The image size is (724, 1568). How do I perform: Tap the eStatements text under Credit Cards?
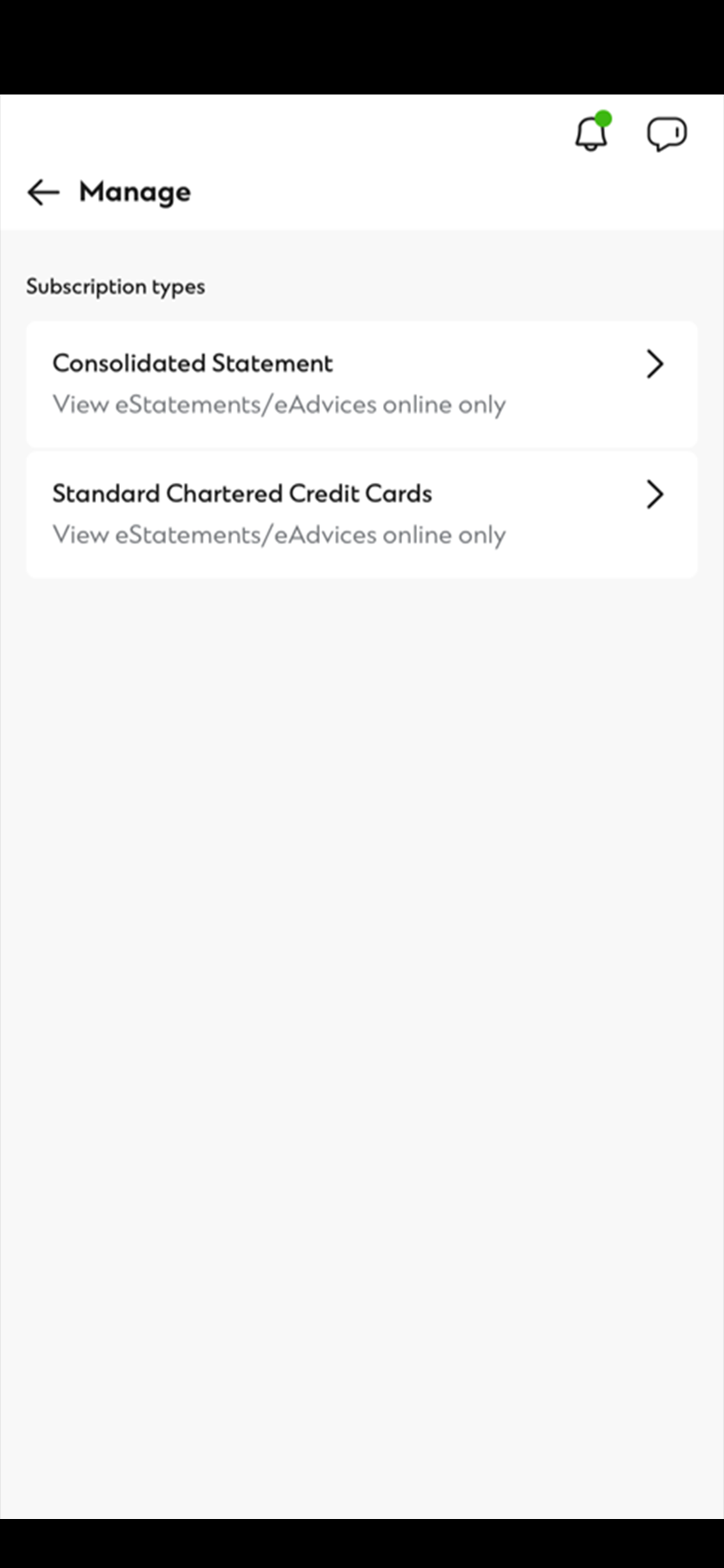[x=280, y=535]
